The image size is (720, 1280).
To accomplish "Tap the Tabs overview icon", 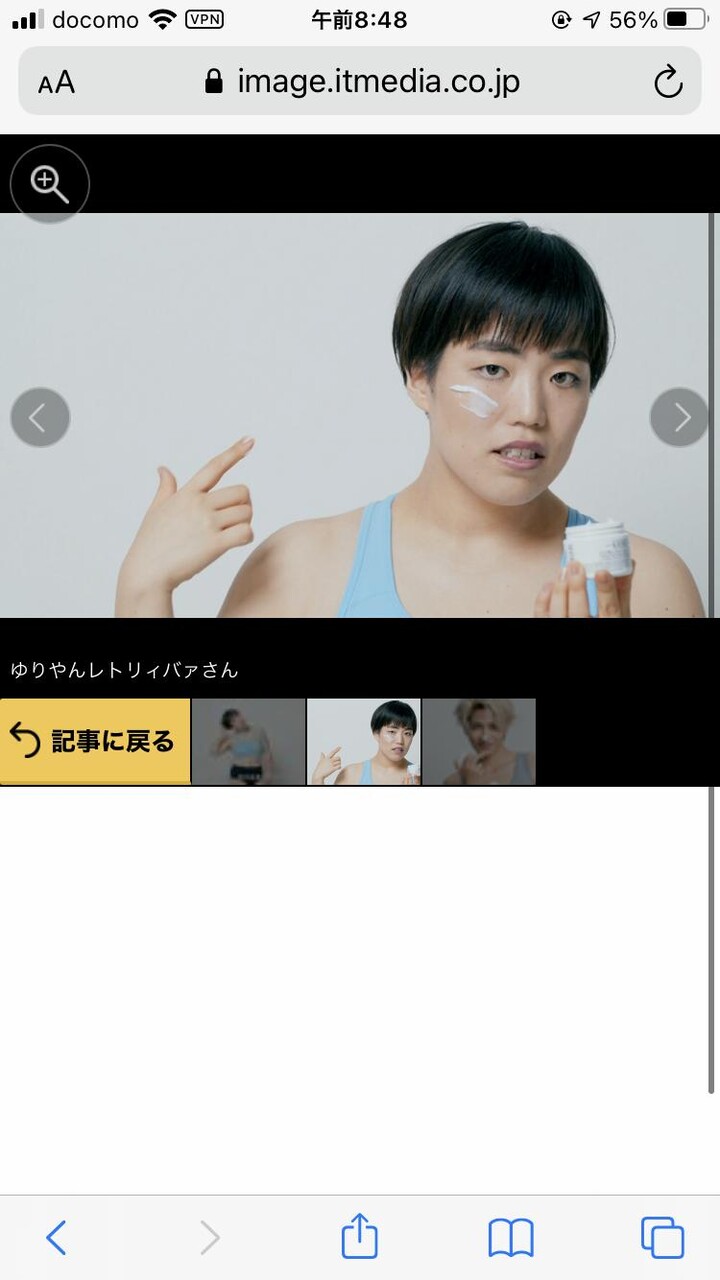I will coord(663,1238).
